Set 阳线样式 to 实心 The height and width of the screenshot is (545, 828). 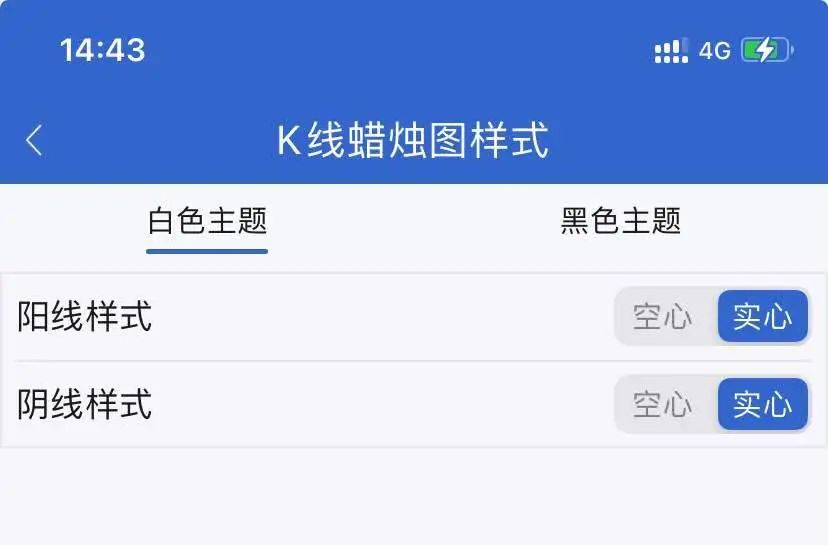tap(762, 317)
